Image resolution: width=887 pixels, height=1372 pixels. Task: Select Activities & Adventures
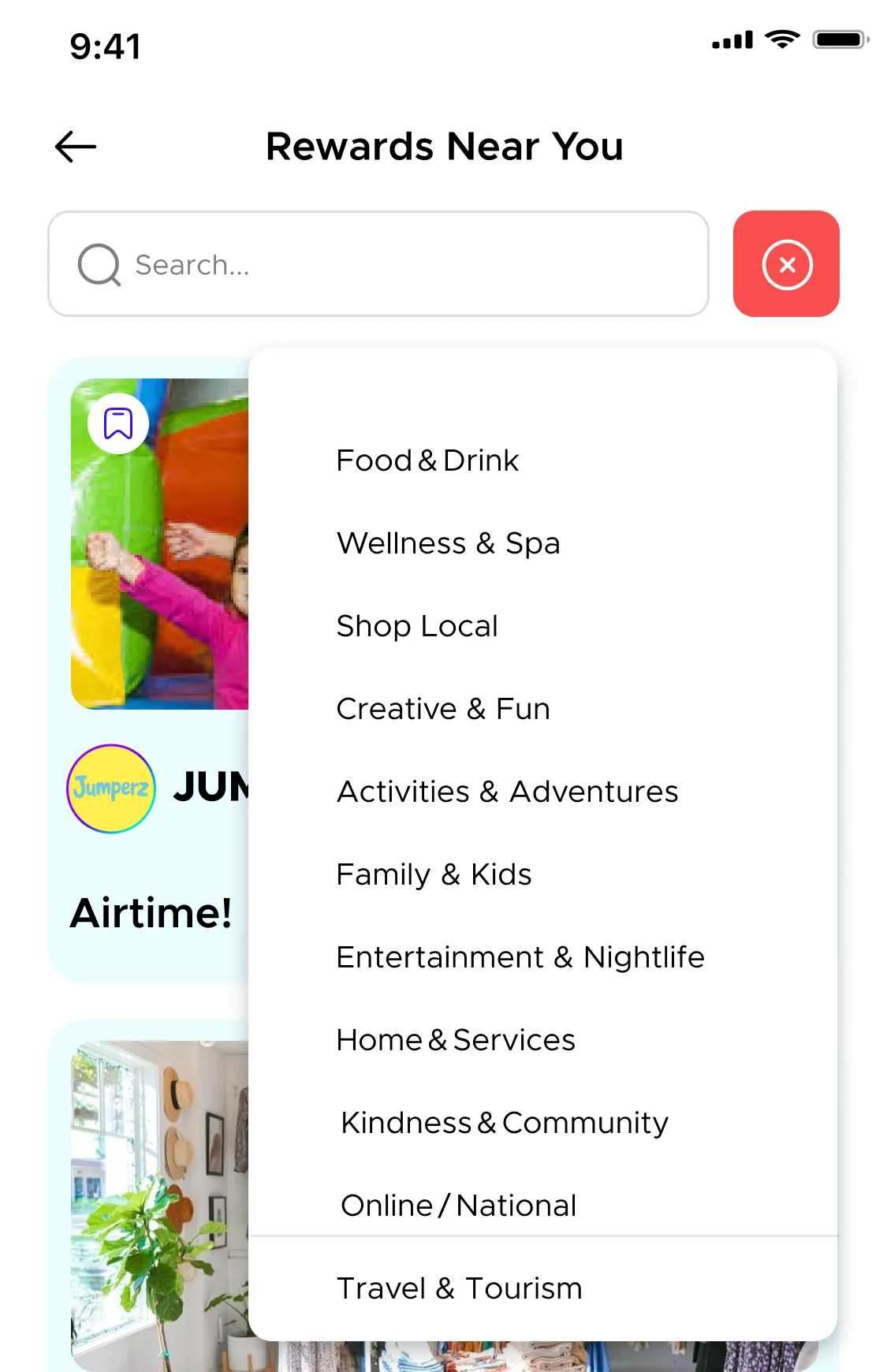pyautogui.click(x=507, y=792)
